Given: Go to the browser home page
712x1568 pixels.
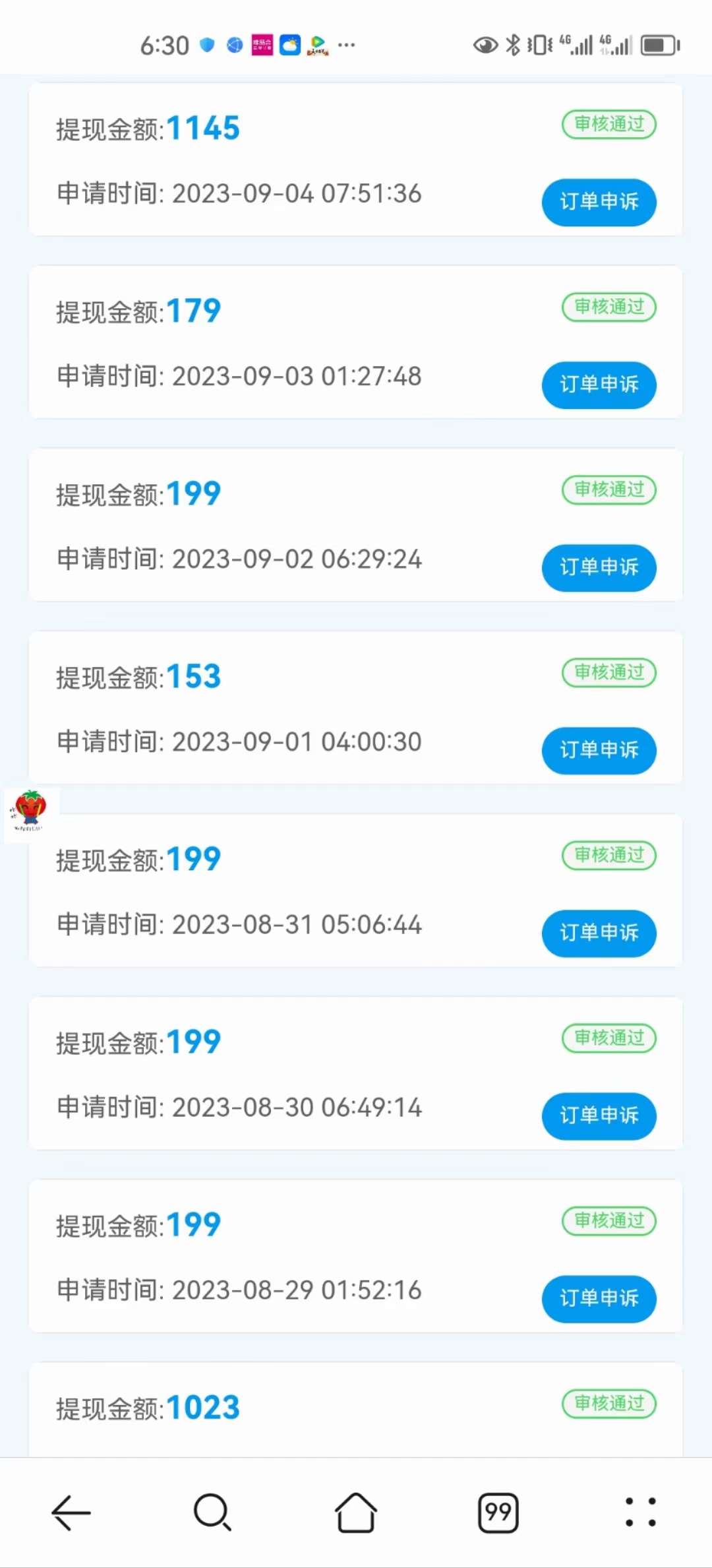Looking at the screenshot, I should click(356, 1512).
